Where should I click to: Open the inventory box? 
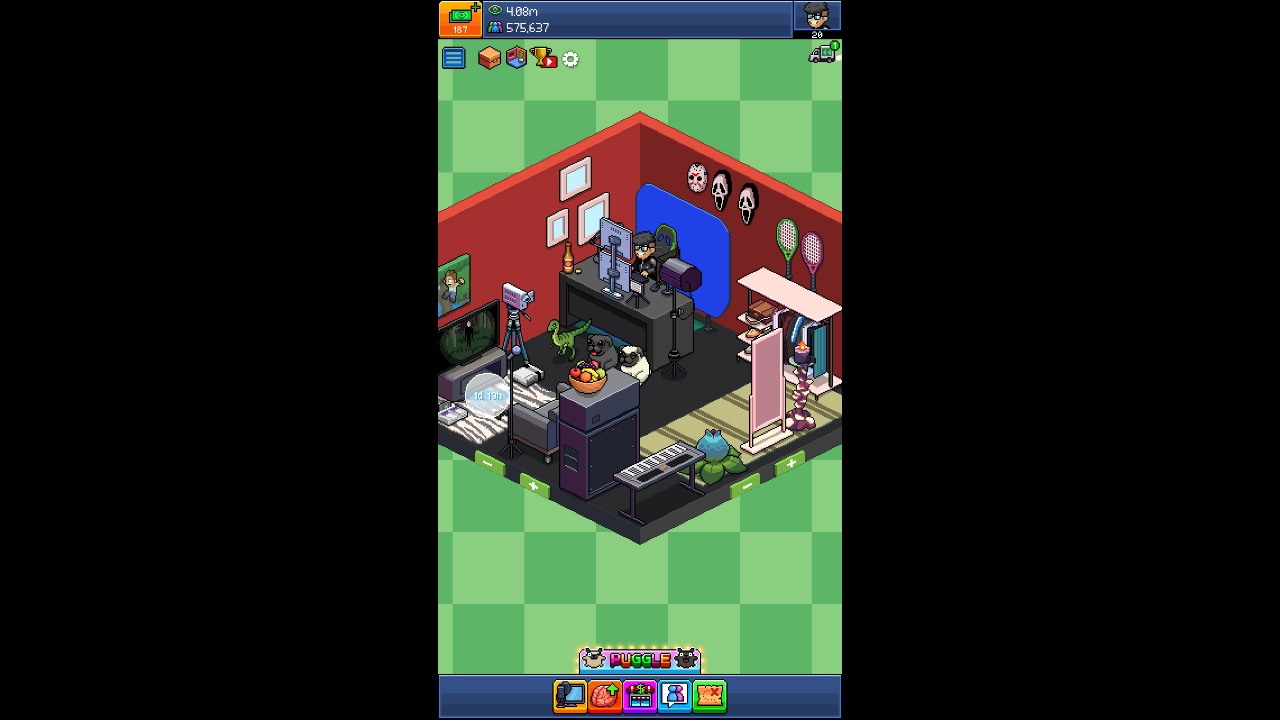[489, 58]
